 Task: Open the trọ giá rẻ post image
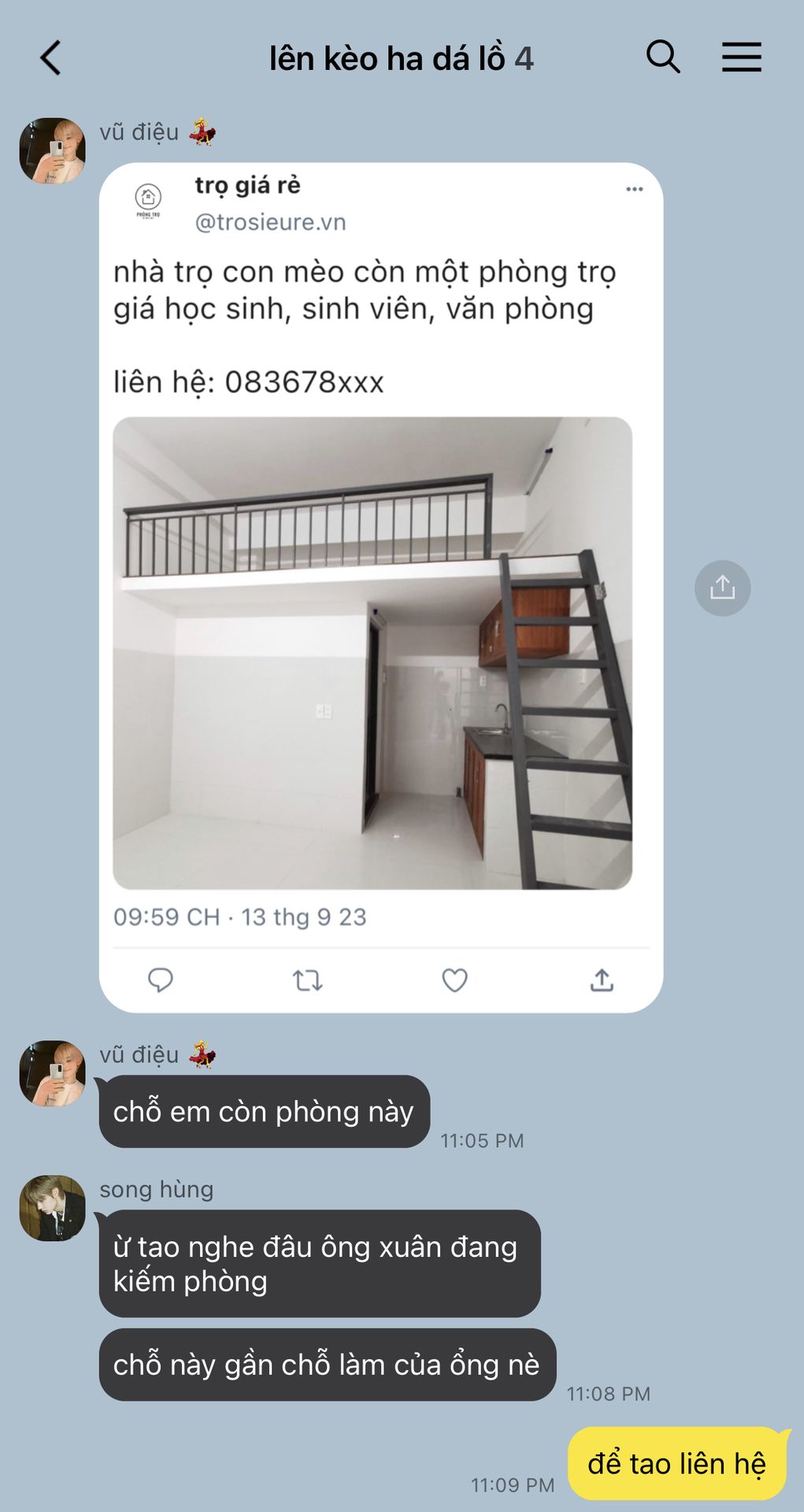coord(372,652)
